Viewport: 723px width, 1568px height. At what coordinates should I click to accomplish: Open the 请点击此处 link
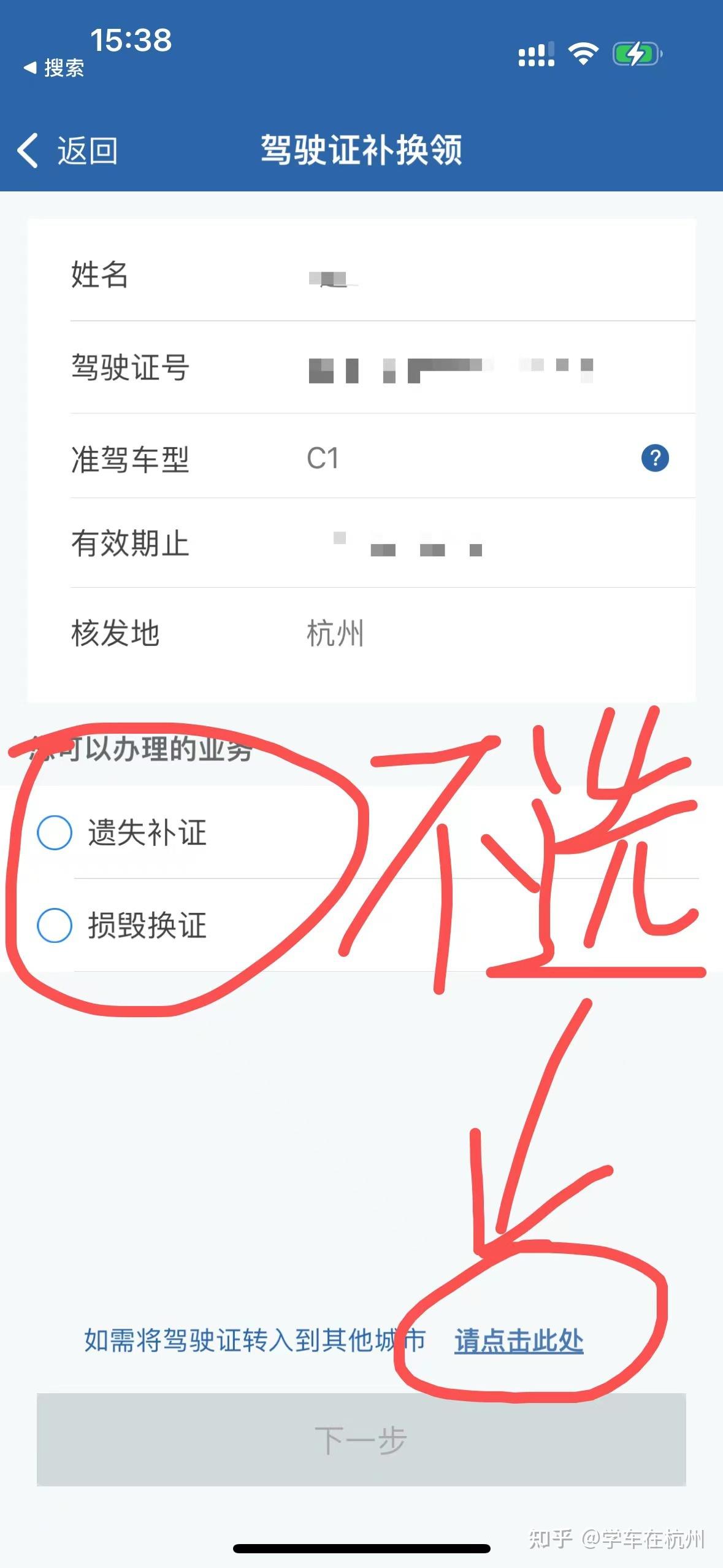pyautogui.click(x=519, y=1340)
